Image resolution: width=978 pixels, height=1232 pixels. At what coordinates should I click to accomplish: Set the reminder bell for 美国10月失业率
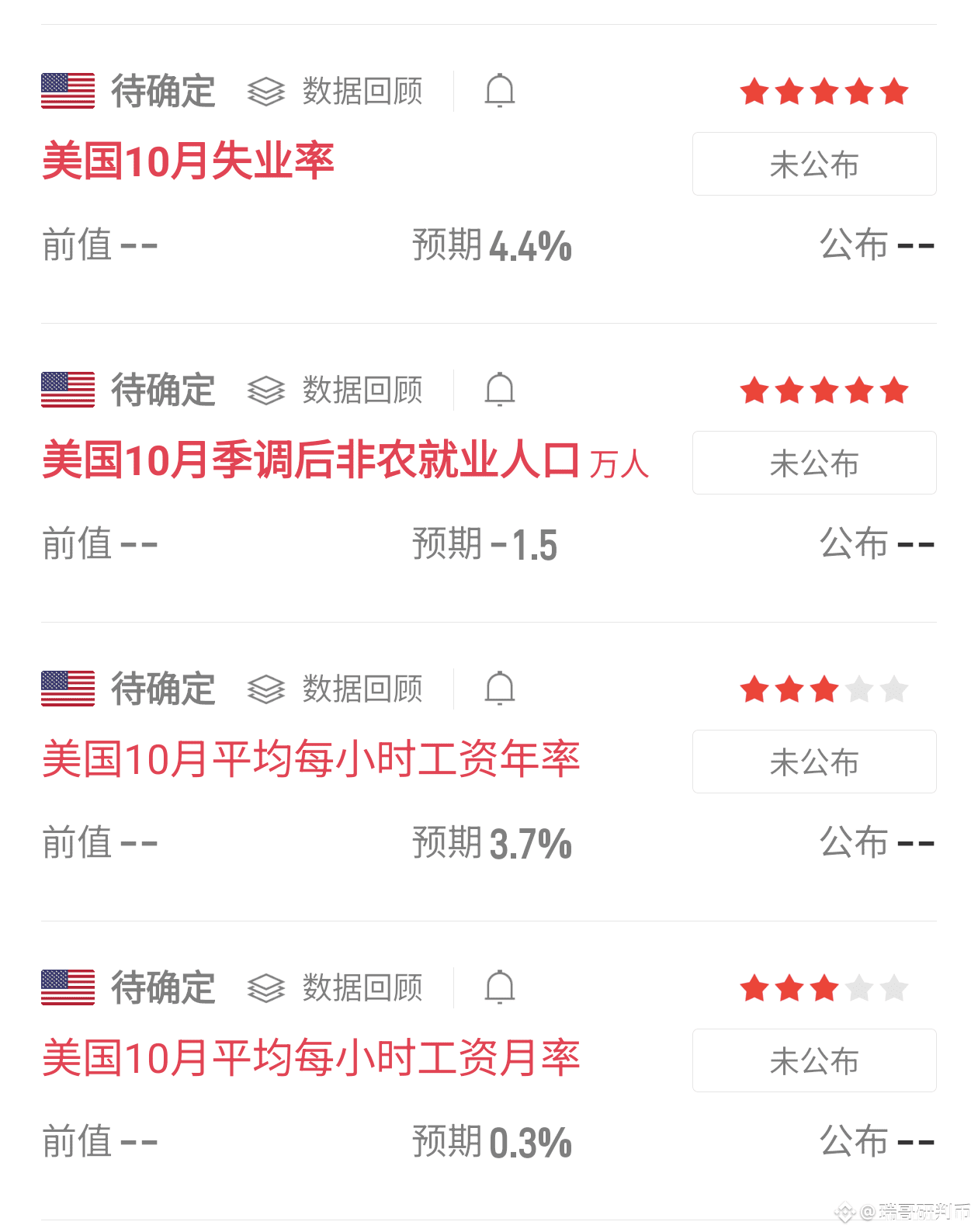[499, 92]
